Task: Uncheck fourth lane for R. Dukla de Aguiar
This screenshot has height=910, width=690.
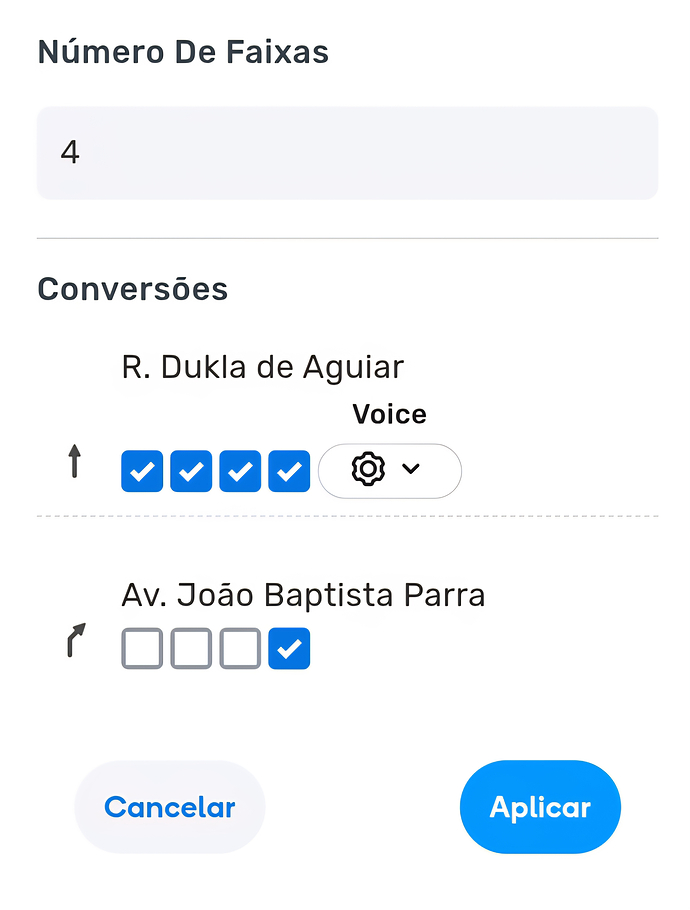Action: 289,471
